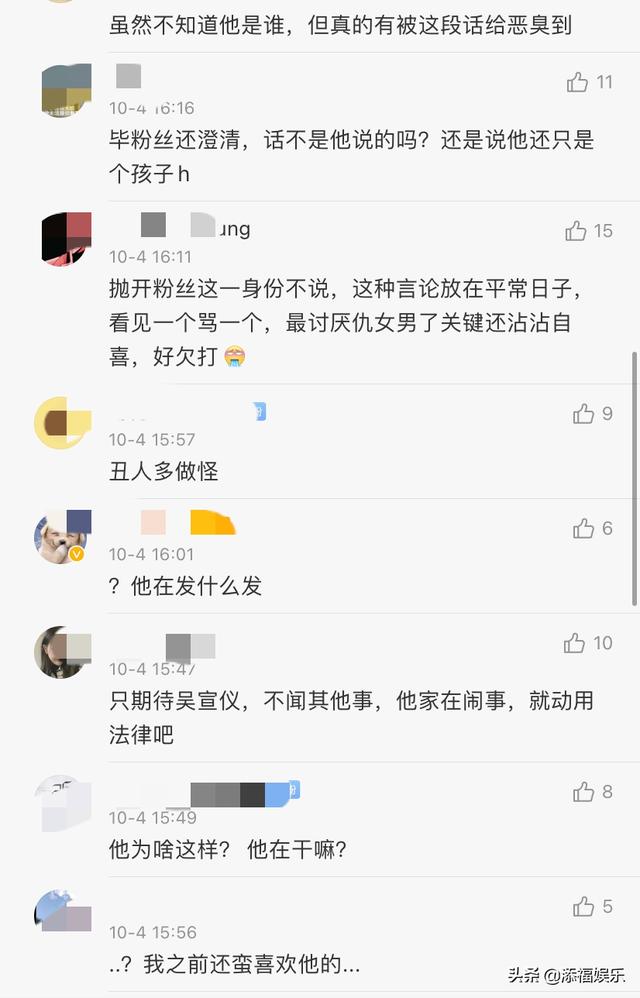Open avatar of the 丑人多做怪 commenter

pyautogui.click(x=63, y=423)
